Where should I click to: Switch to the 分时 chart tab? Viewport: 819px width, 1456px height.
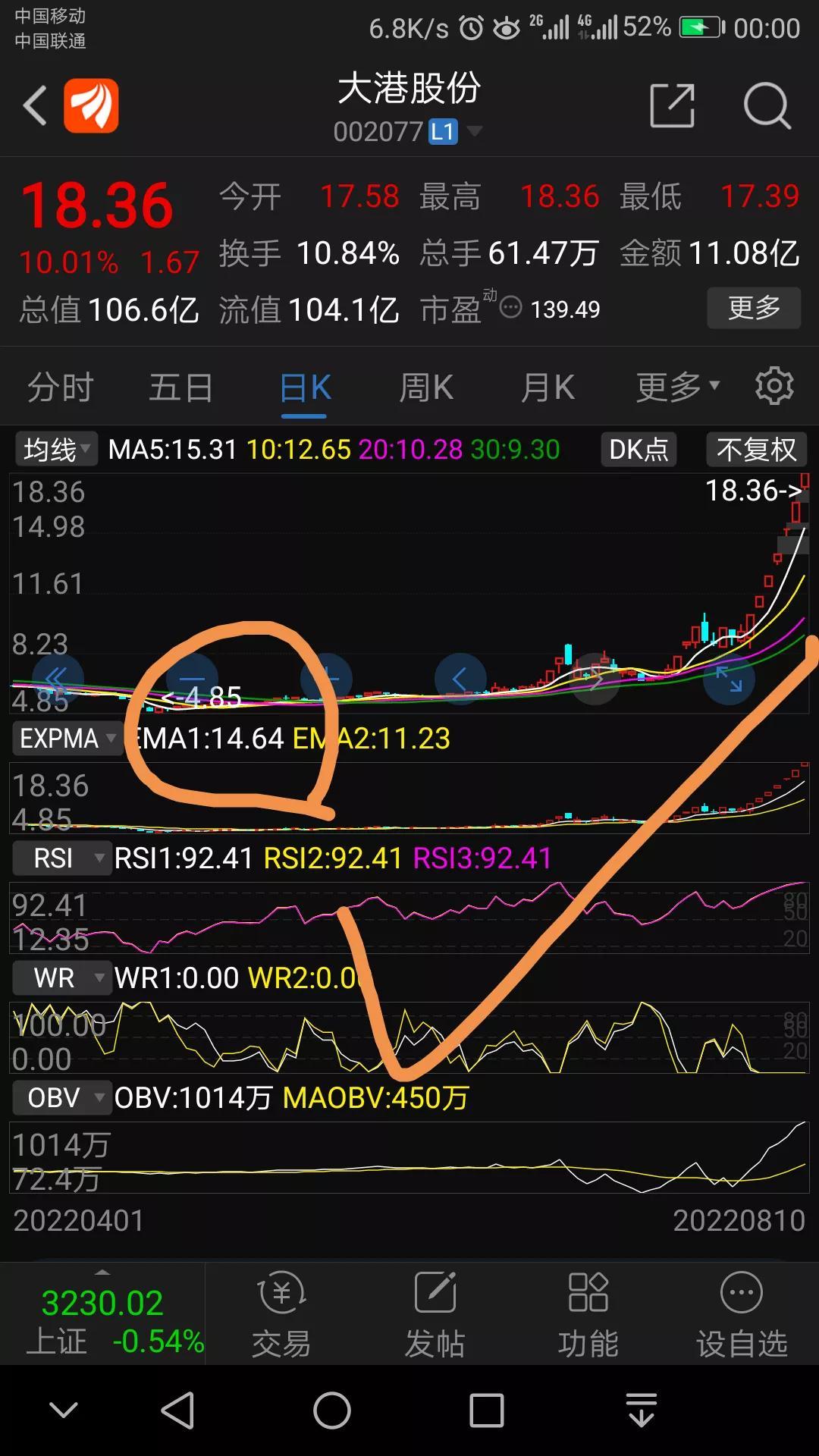tap(61, 388)
